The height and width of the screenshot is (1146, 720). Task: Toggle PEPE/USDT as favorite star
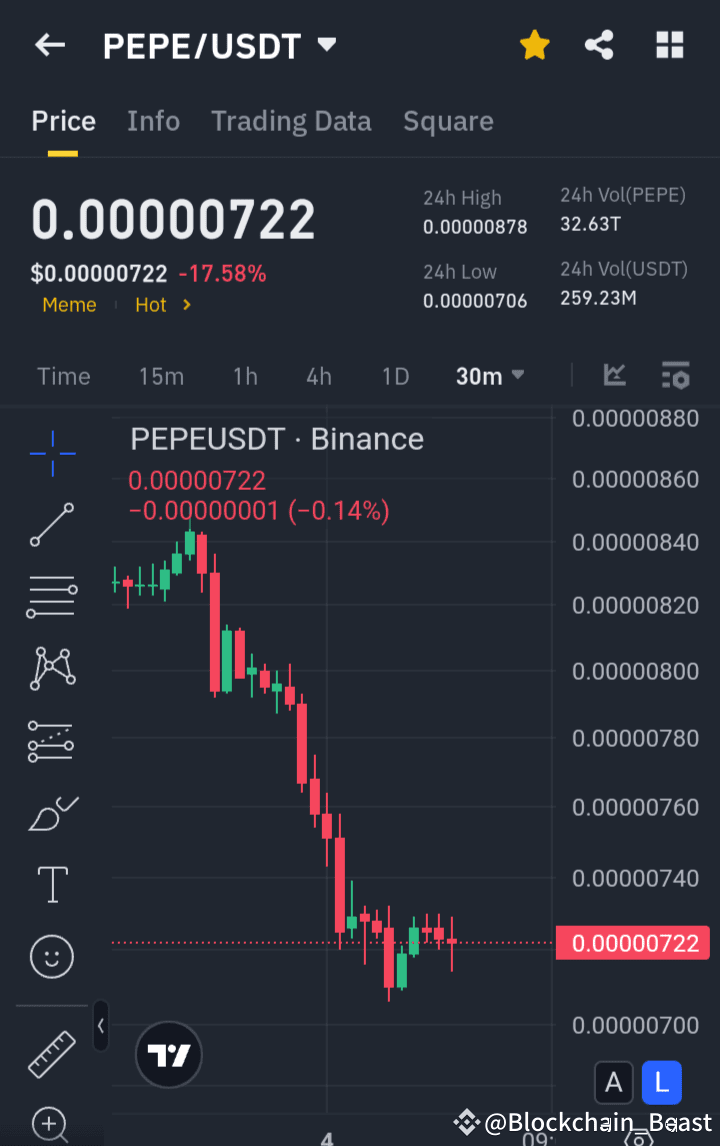tap(534, 44)
